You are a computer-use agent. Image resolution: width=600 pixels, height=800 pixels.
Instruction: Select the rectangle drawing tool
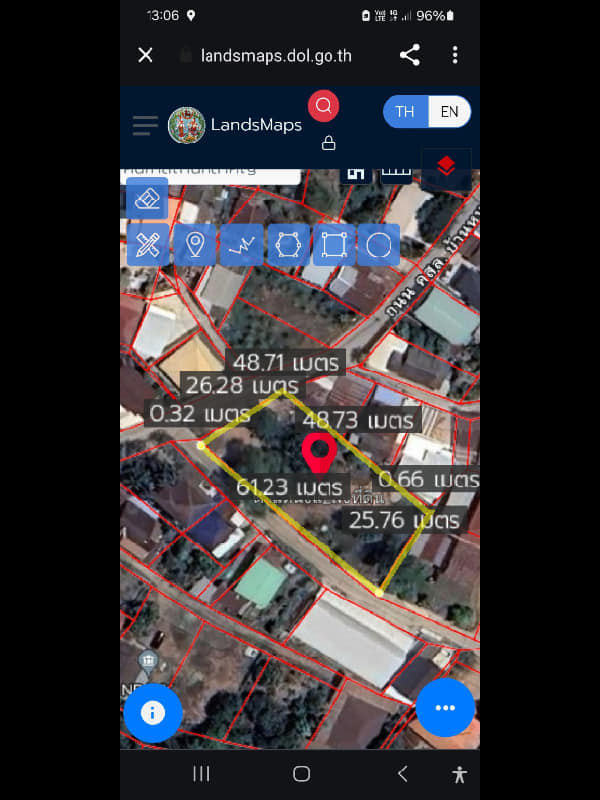333,244
